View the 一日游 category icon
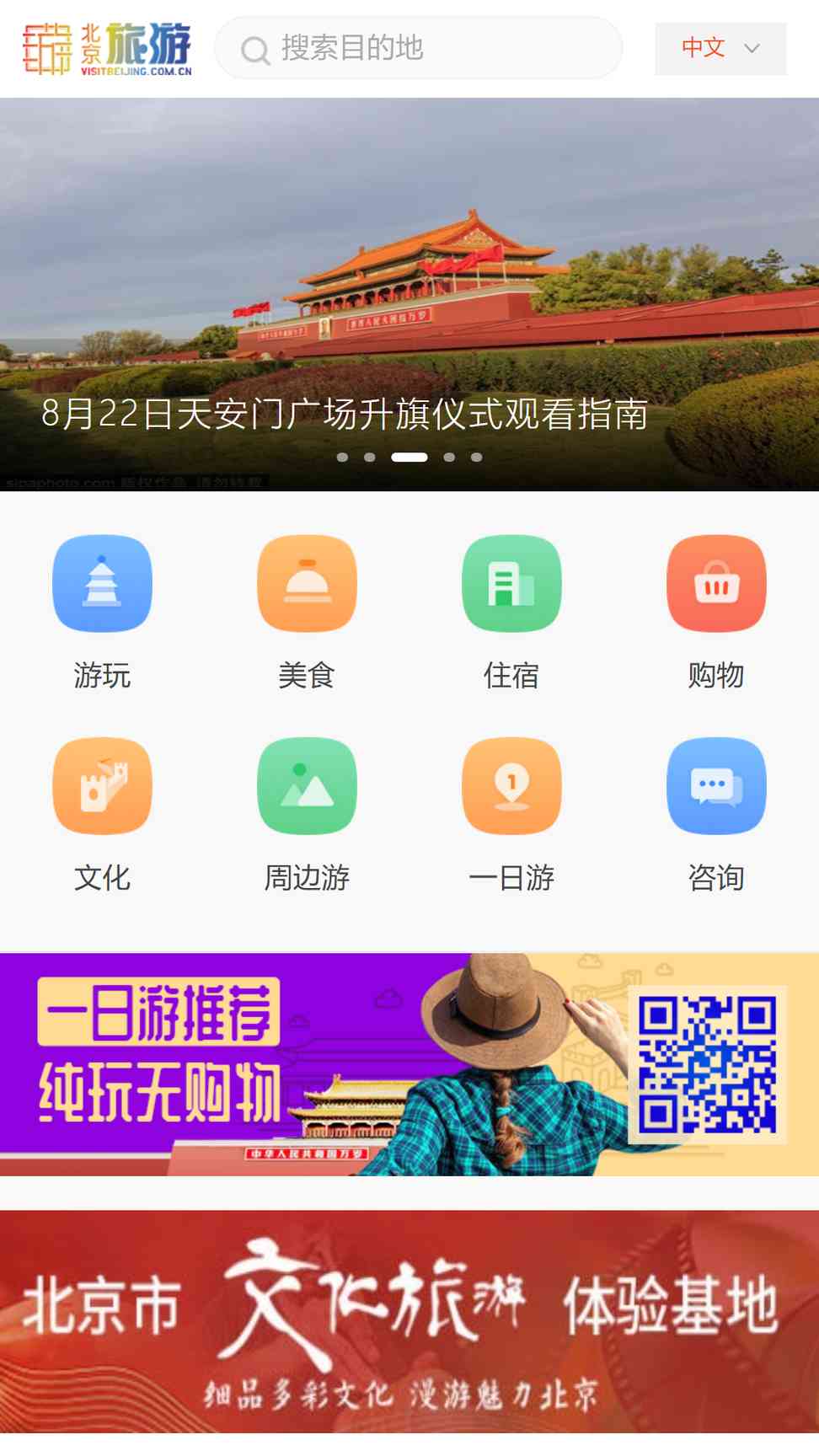Image resolution: width=819 pixels, height=1456 pixels. click(511, 786)
